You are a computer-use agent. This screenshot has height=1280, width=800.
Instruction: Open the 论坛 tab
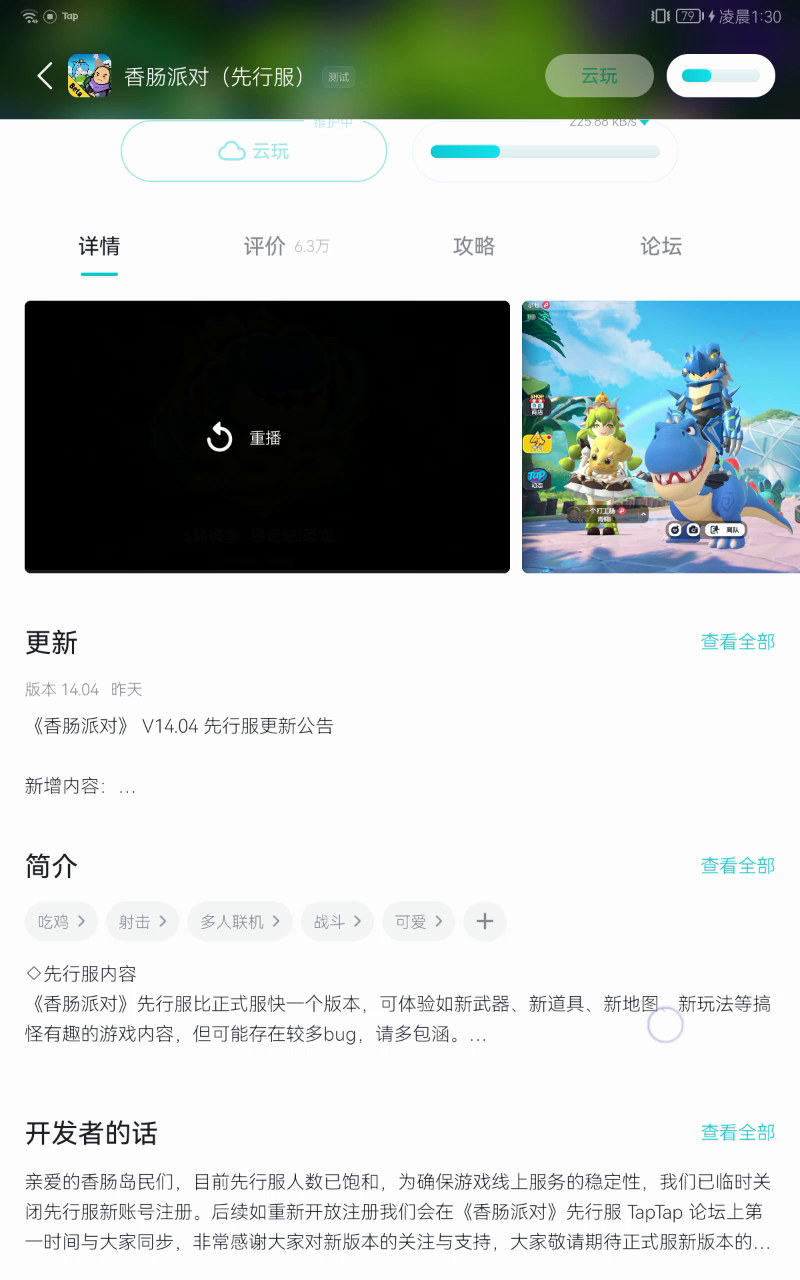coord(661,246)
